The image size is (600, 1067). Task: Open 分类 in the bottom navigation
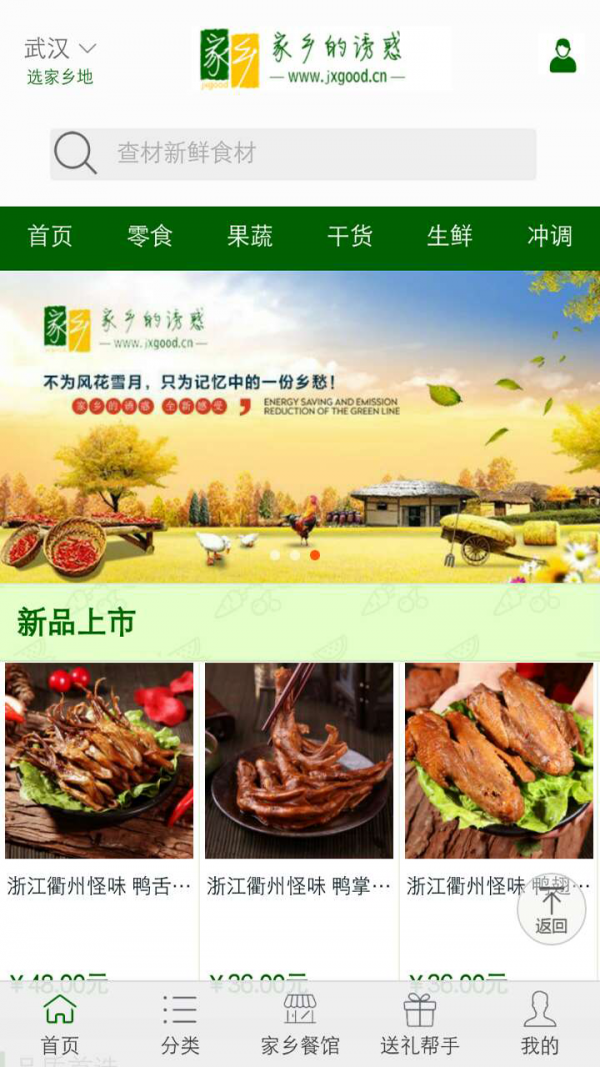pyautogui.click(x=180, y=1024)
